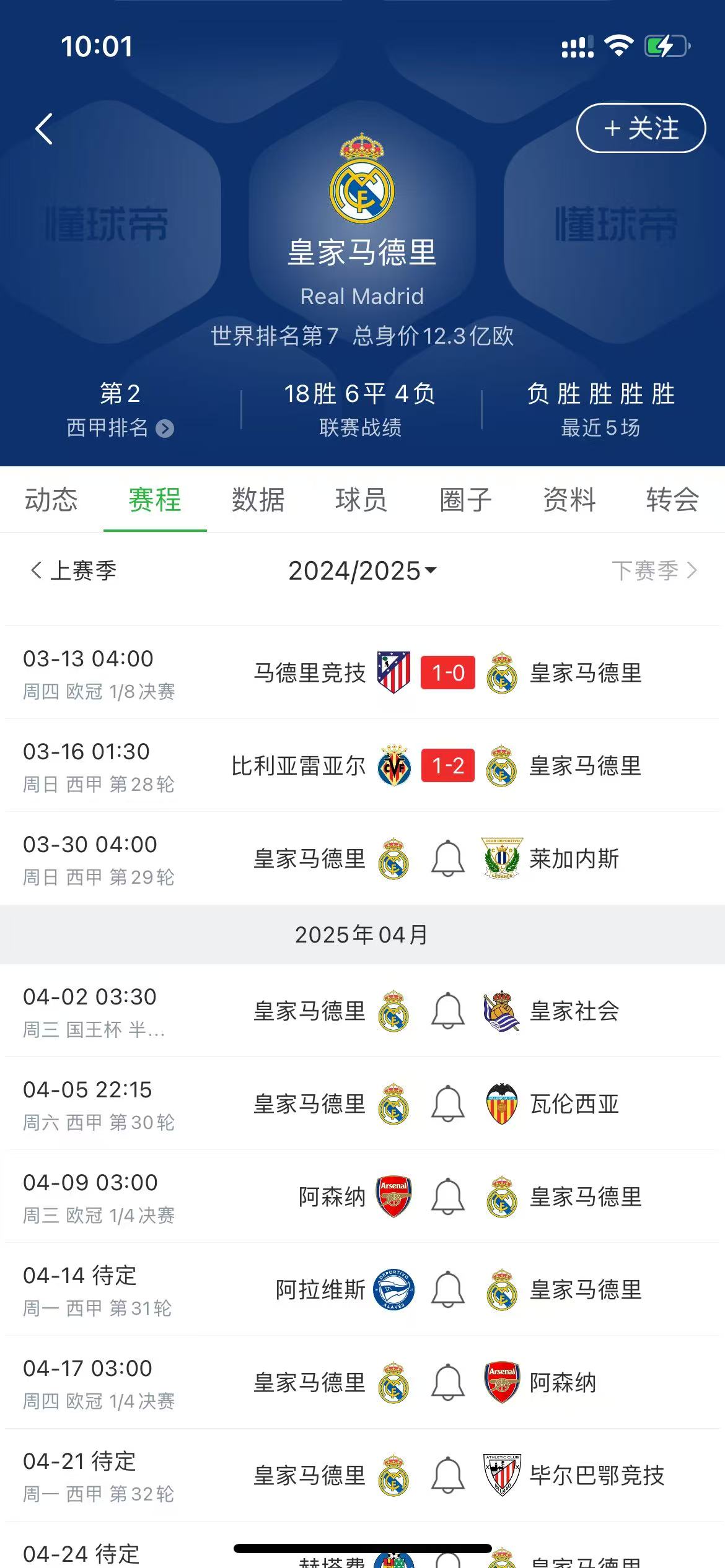Screen dimensions: 725x1568
Task: Go to the previous season (上赛季)
Action: click(x=74, y=570)
